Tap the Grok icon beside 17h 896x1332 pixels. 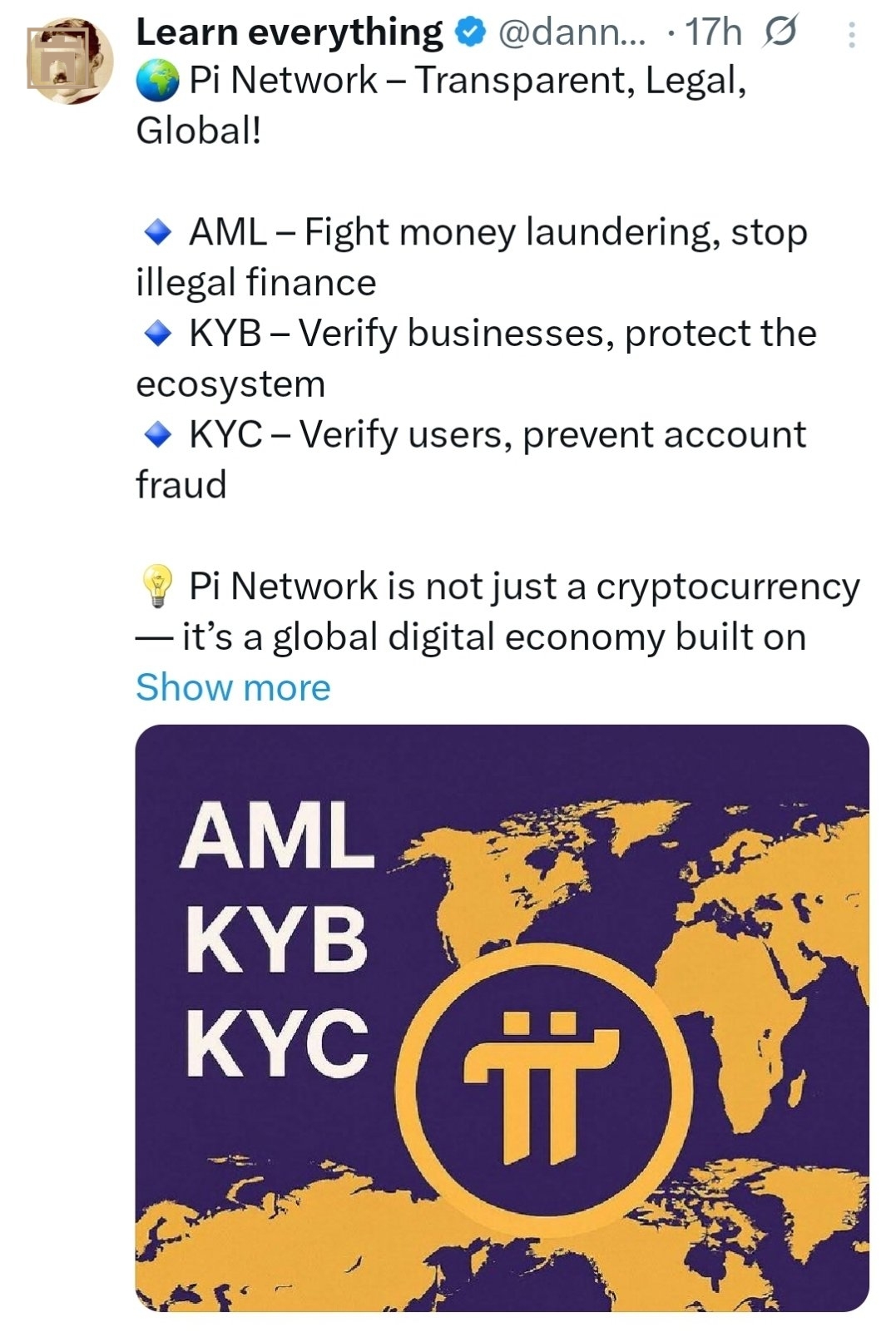tap(780, 32)
